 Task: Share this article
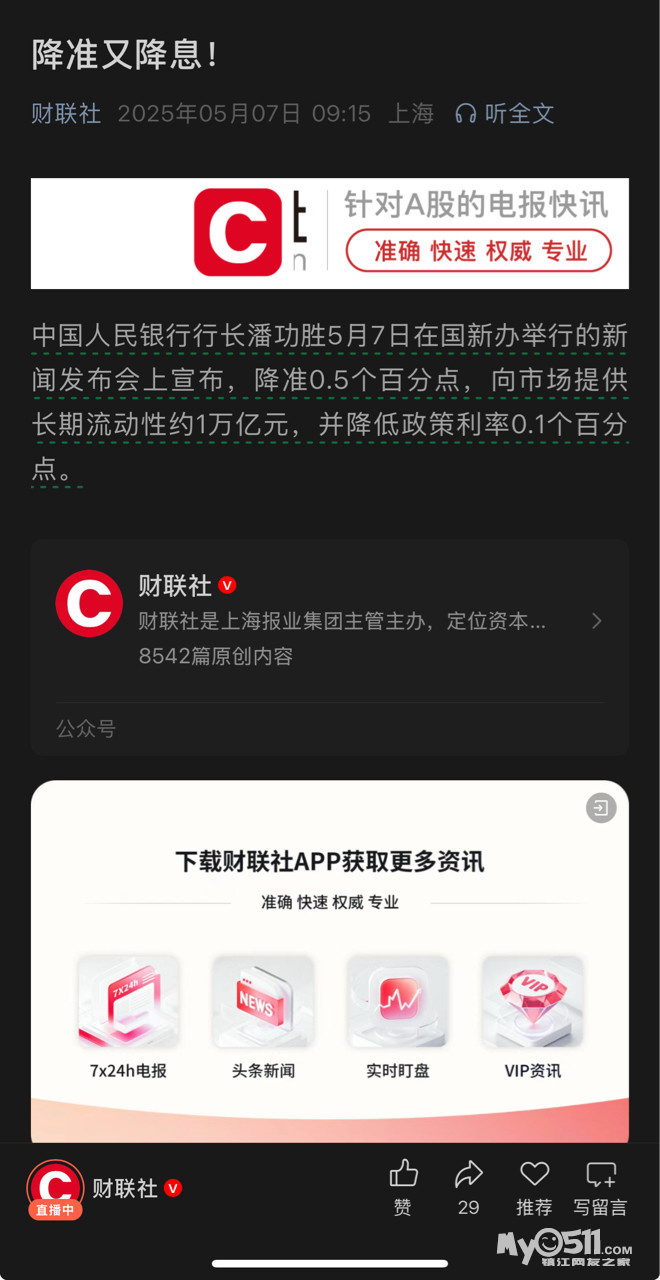point(468,1187)
